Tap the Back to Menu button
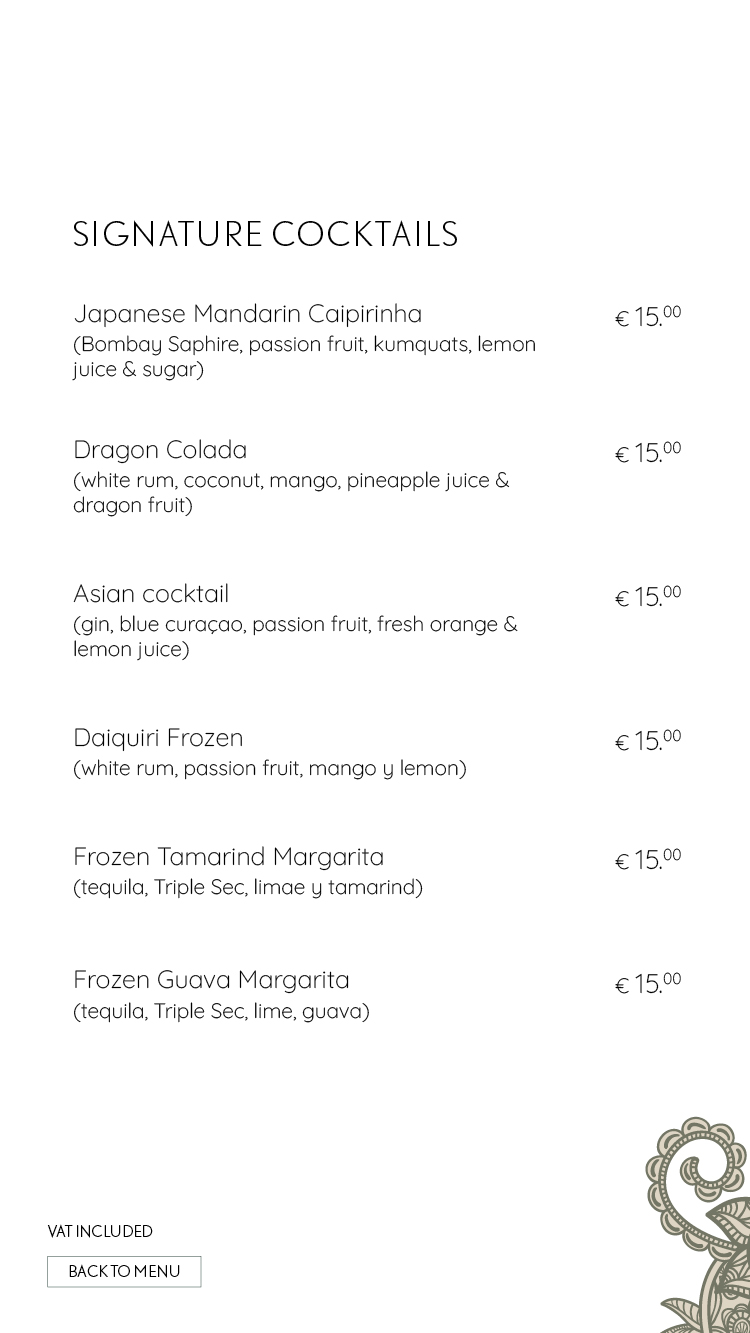Image resolution: width=750 pixels, height=1333 pixels. (x=124, y=1271)
